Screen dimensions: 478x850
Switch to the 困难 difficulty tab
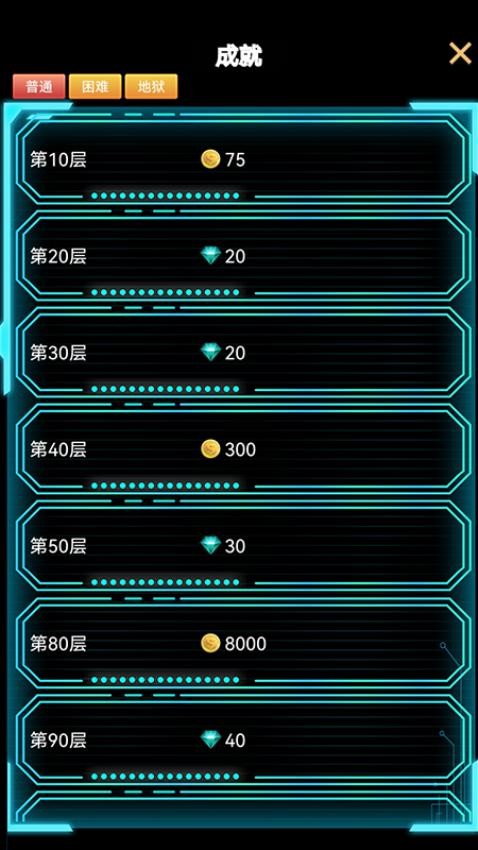tap(95, 87)
